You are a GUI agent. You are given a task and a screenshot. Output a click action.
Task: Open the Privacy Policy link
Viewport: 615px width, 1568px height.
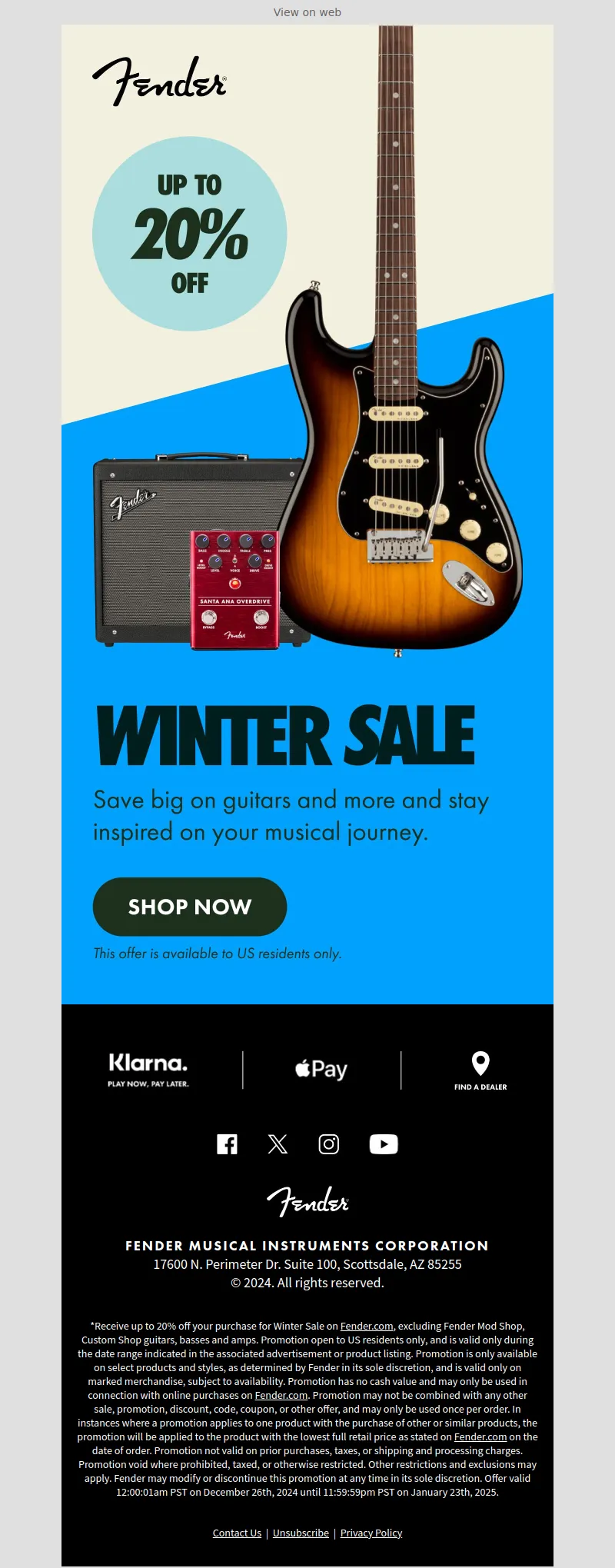371,1533
